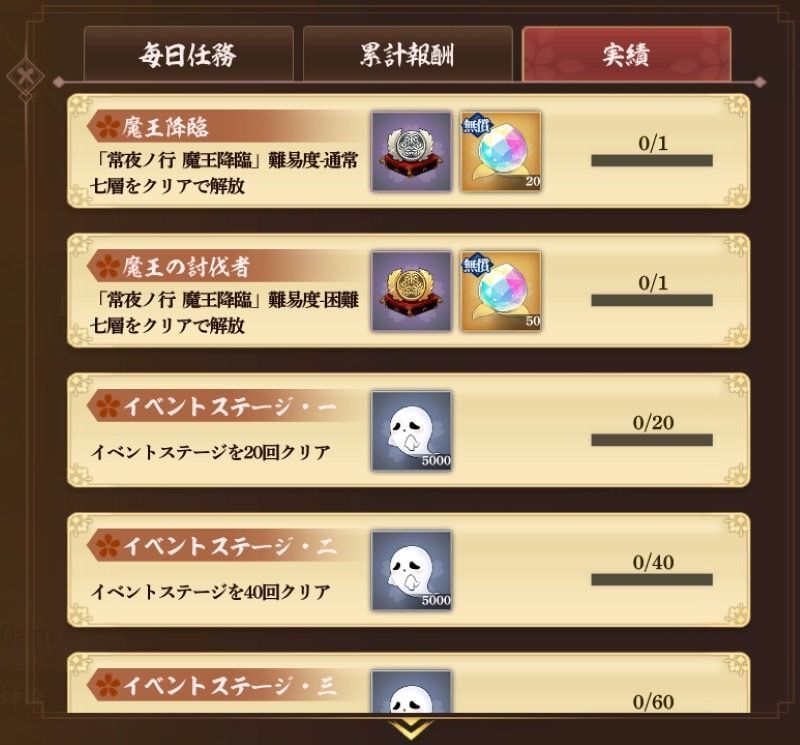This screenshot has height=745, width=800.
Task: Switch to the 累計報酬 tab
Action: (407, 55)
